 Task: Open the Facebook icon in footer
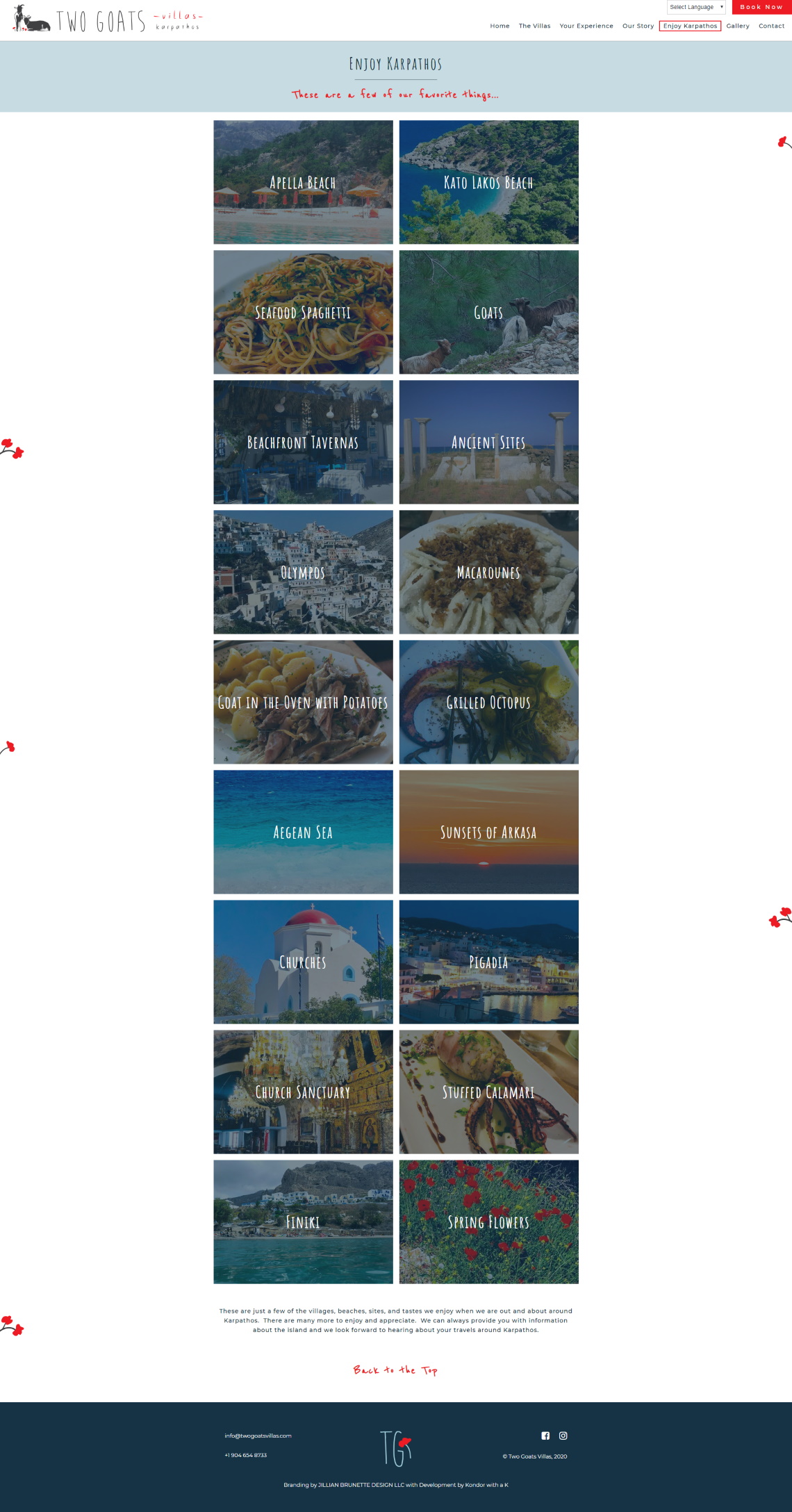(545, 1436)
